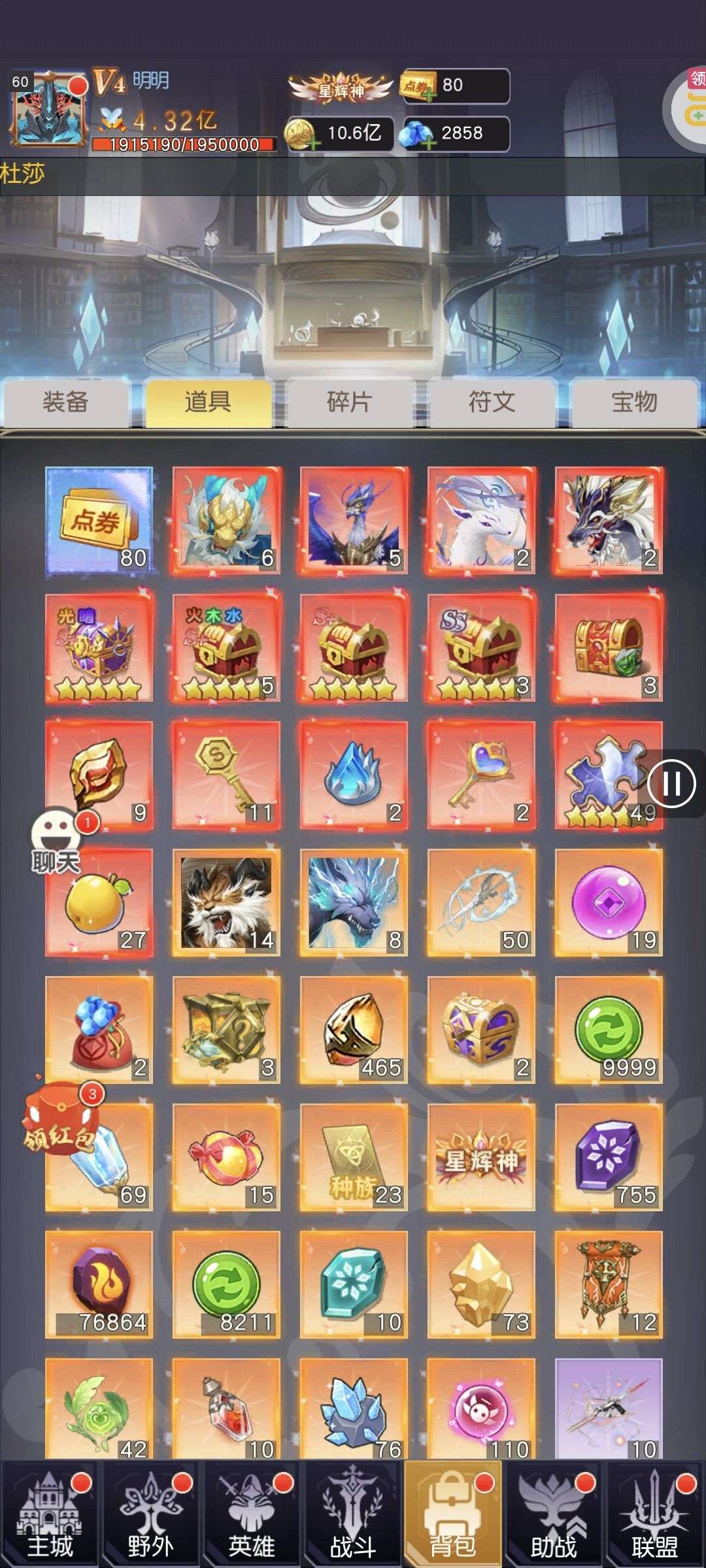Screen dimensions: 706x1568
Task: Select the 星辉神 title item
Action: pos(481,1158)
